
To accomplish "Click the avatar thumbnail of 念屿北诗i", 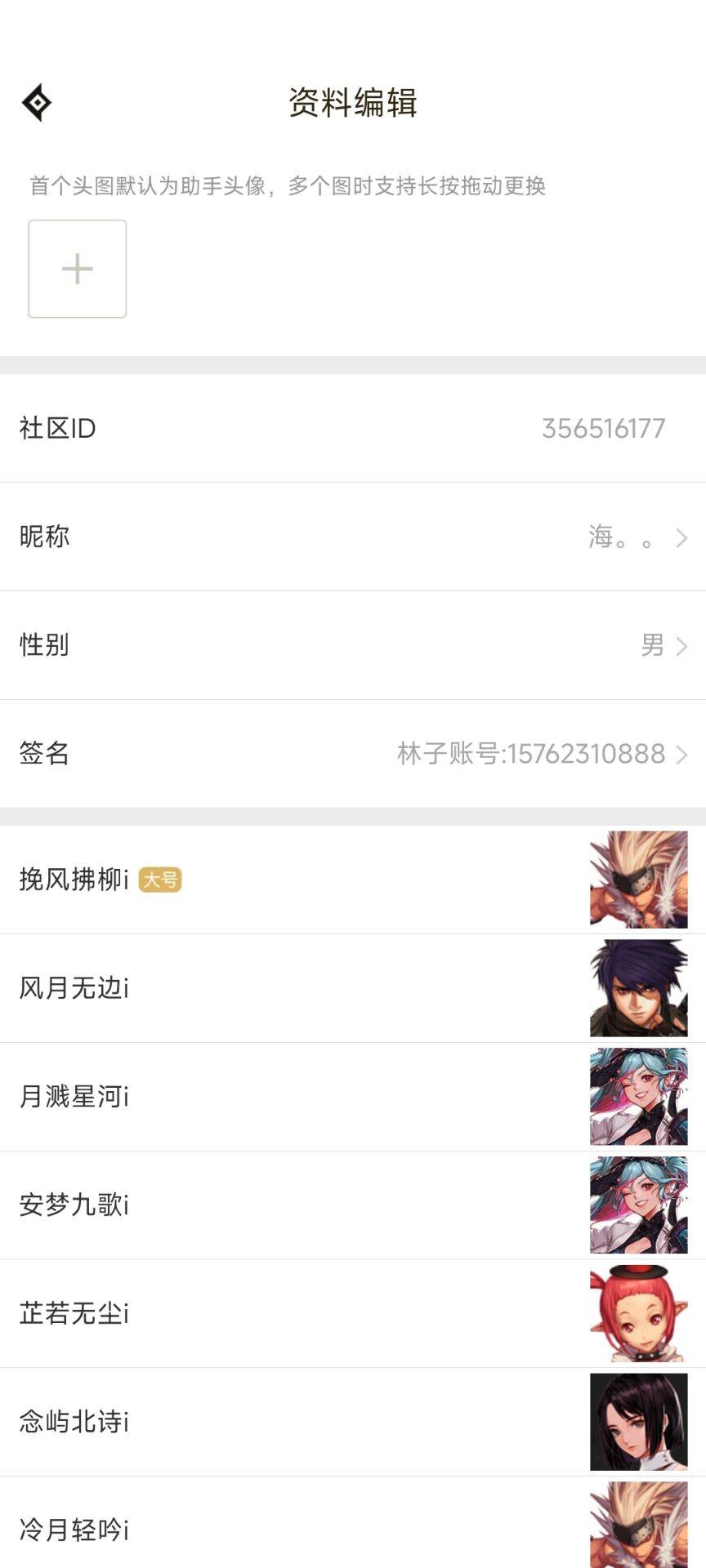I will click(x=638, y=1422).
